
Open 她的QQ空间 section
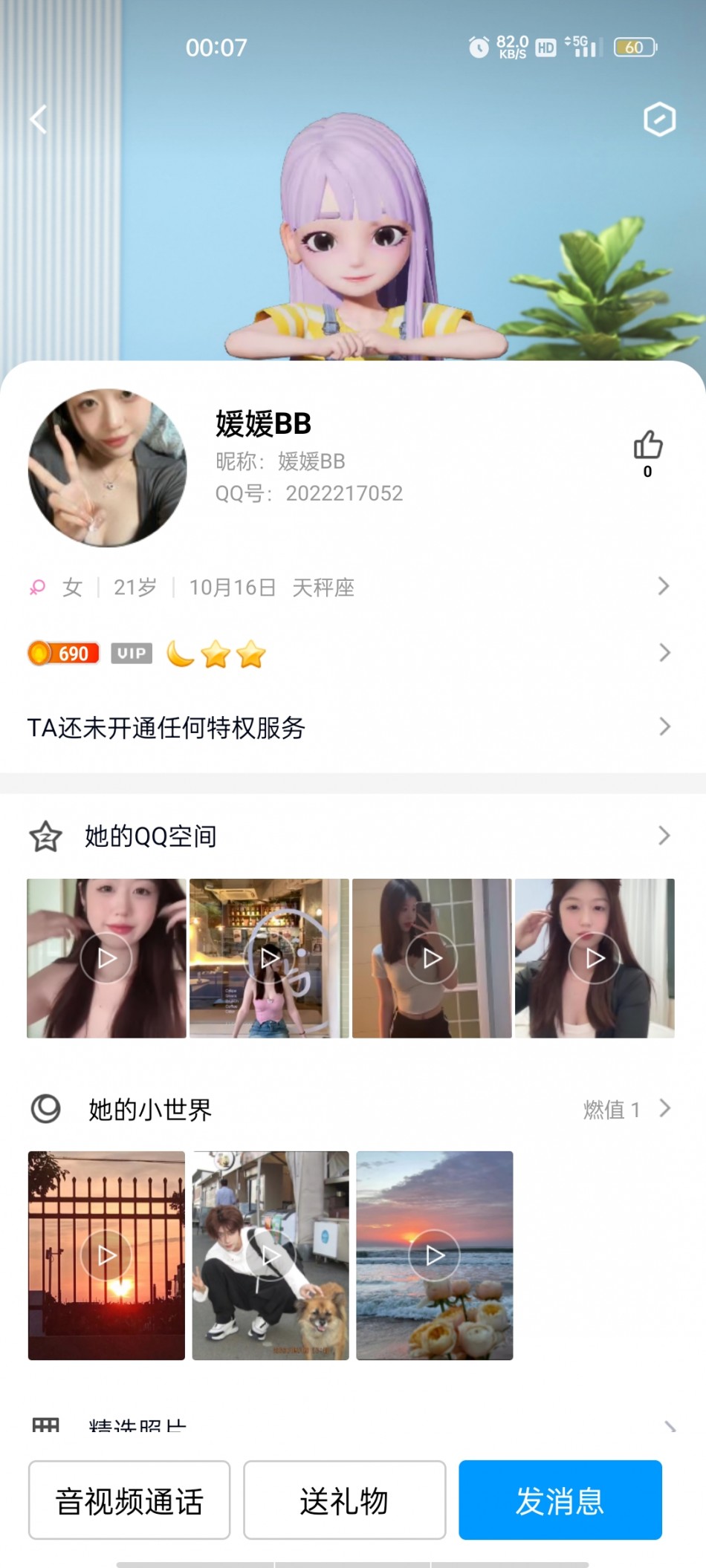click(349, 836)
